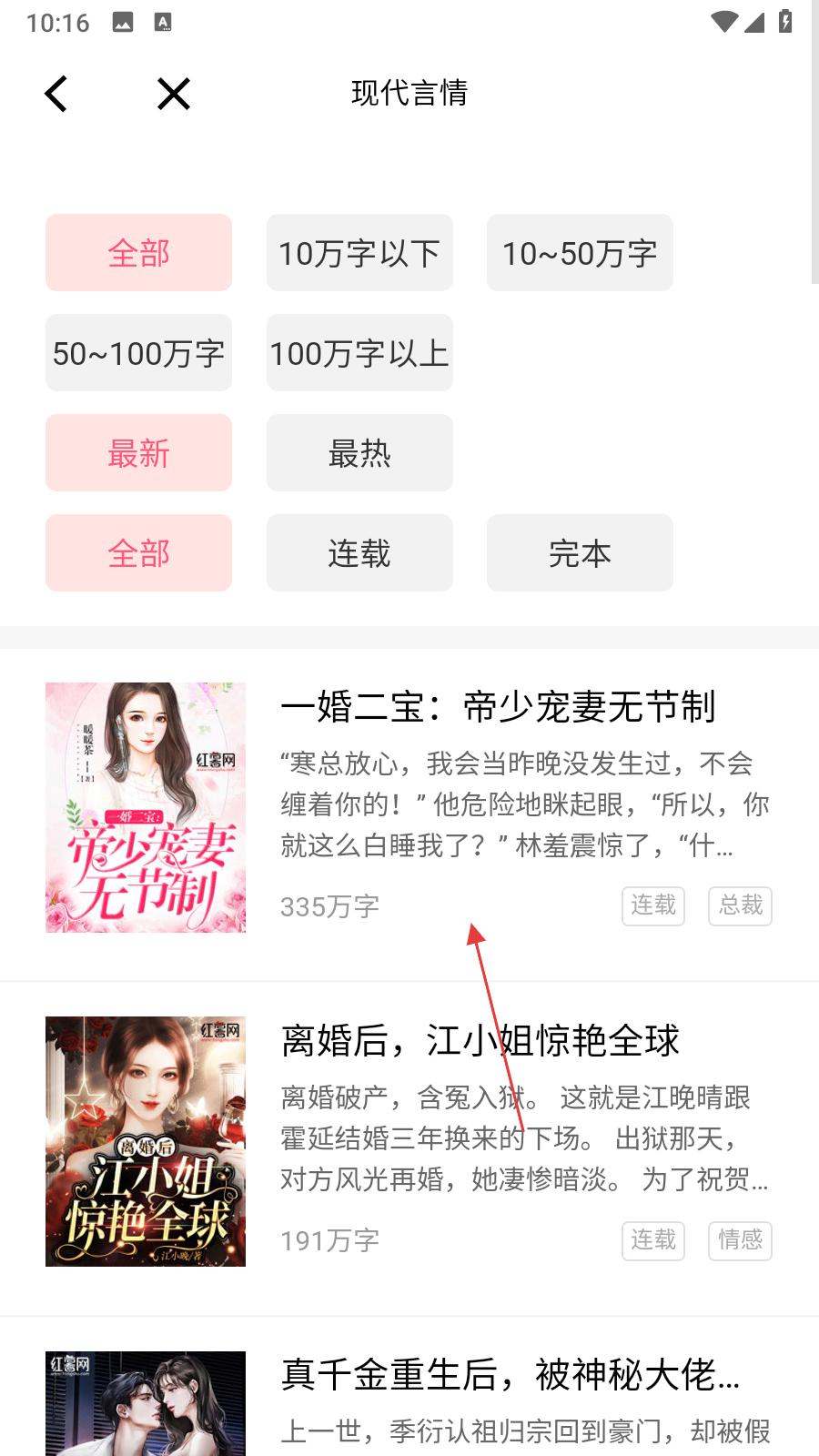Select the 10万字以下 word count filter
The width and height of the screenshot is (819, 1456).
pyautogui.click(x=359, y=253)
